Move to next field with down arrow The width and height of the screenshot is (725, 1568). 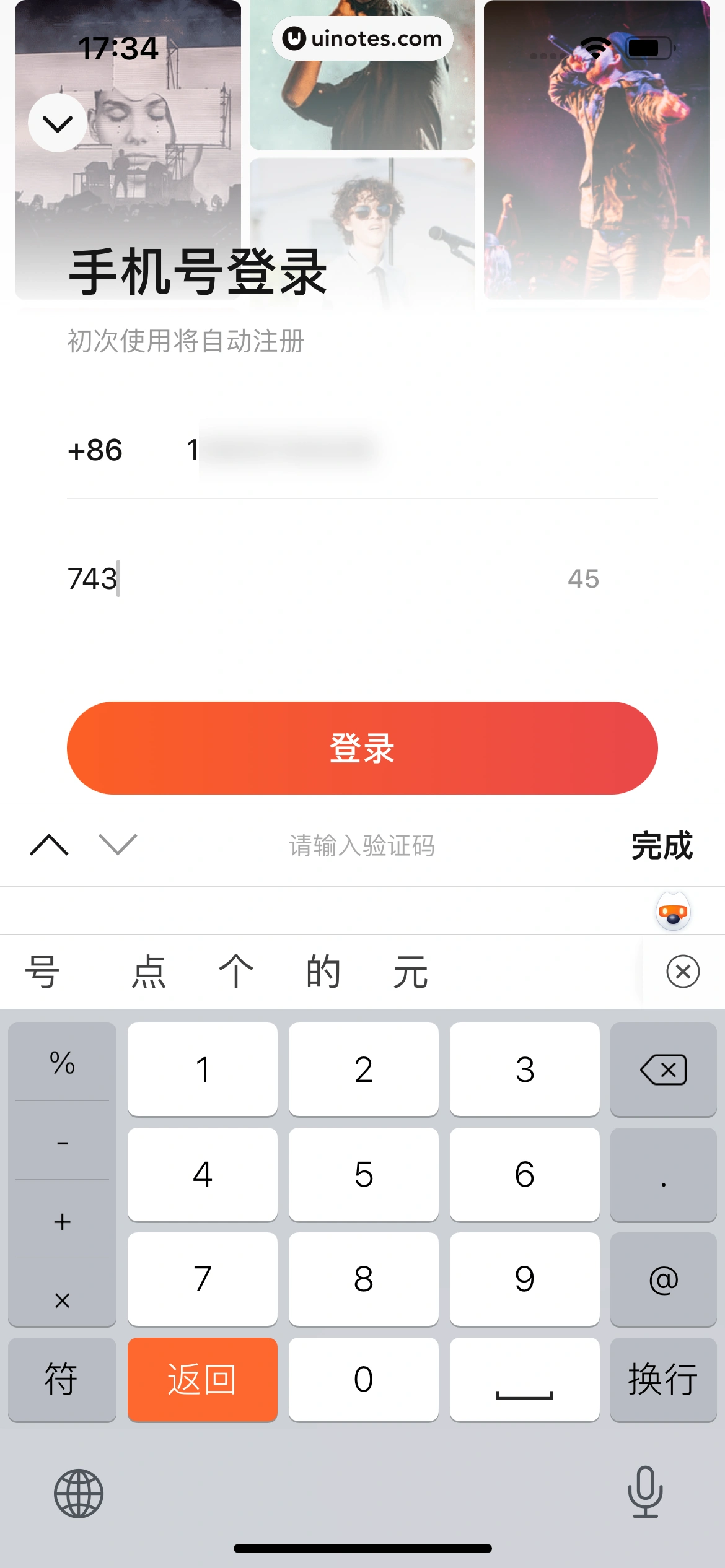116,845
